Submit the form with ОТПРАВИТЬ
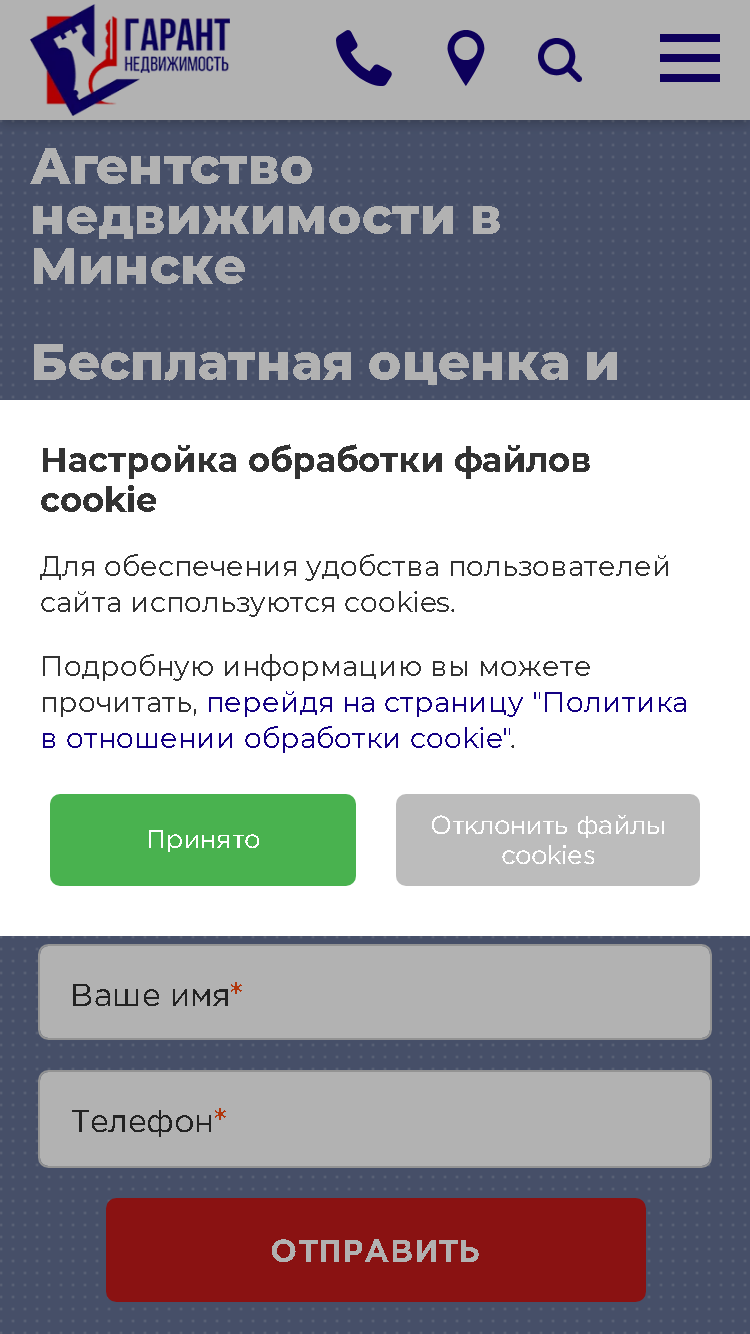 click(376, 1250)
